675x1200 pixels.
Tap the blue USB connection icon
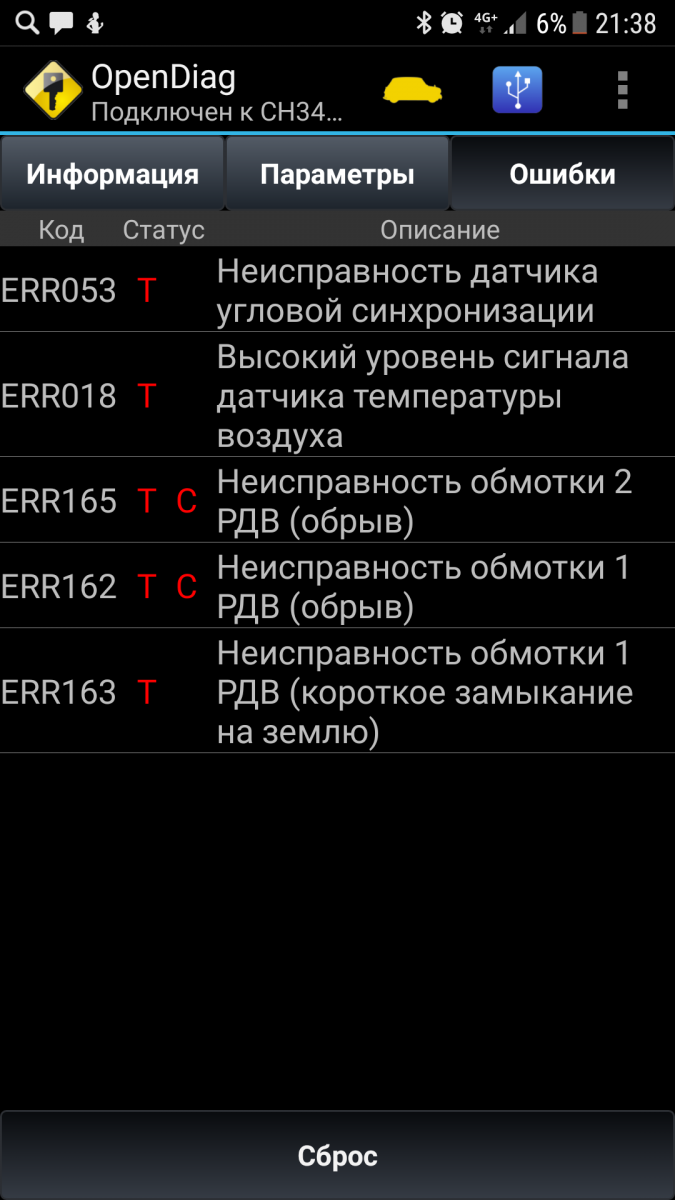pyautogui.click(x=517, y=90)
